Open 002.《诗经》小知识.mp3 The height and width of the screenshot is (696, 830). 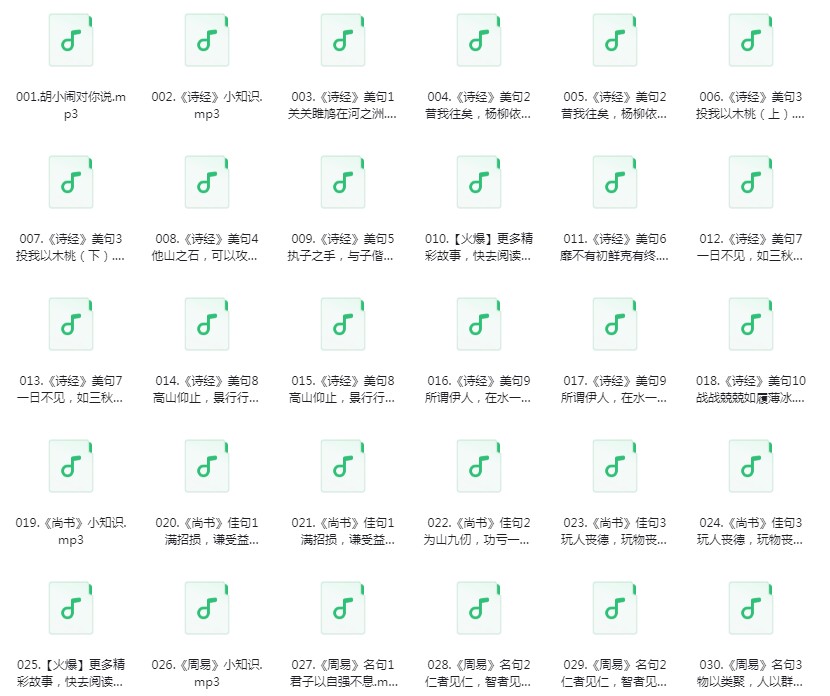pyautogui.click(x=207, y=41)
